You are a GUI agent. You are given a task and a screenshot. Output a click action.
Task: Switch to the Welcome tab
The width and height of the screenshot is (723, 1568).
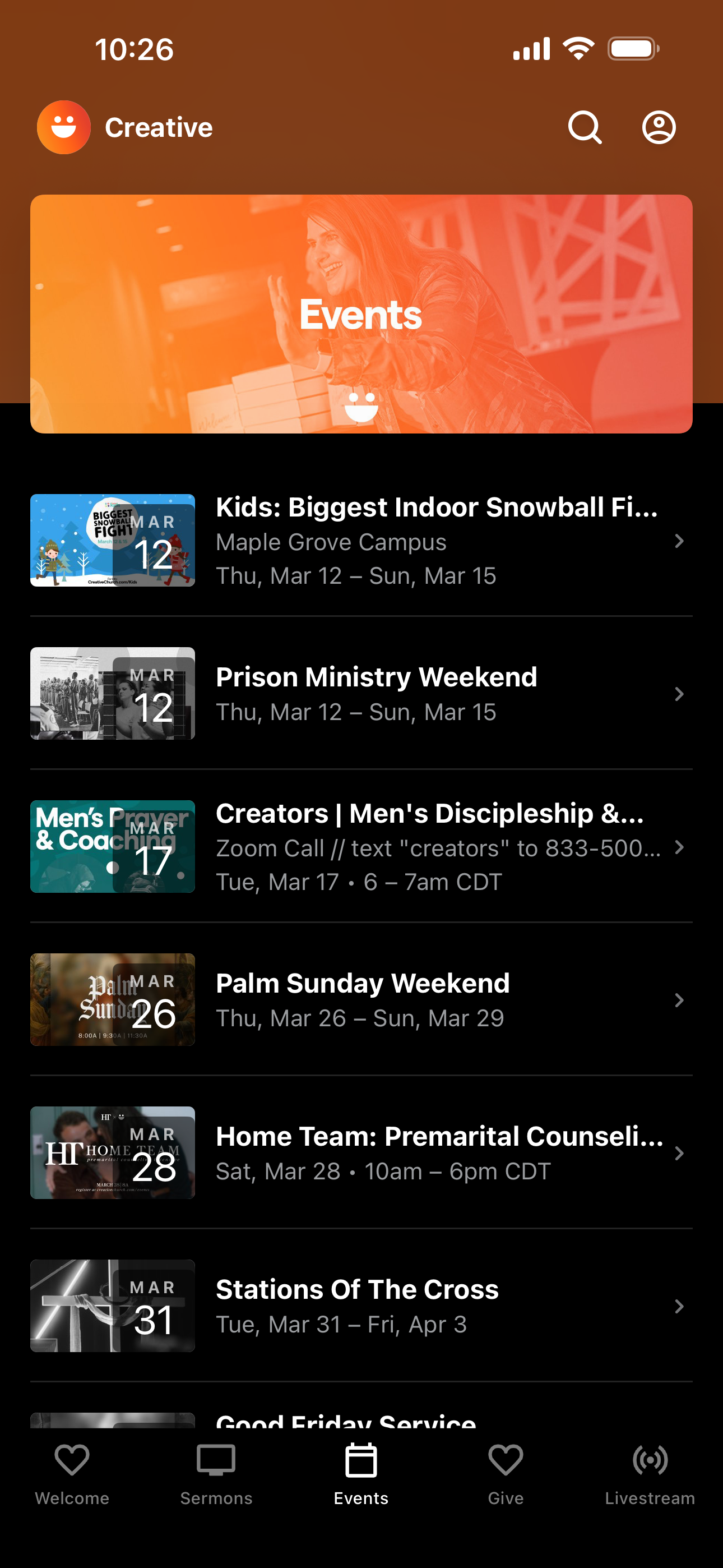72,1474
